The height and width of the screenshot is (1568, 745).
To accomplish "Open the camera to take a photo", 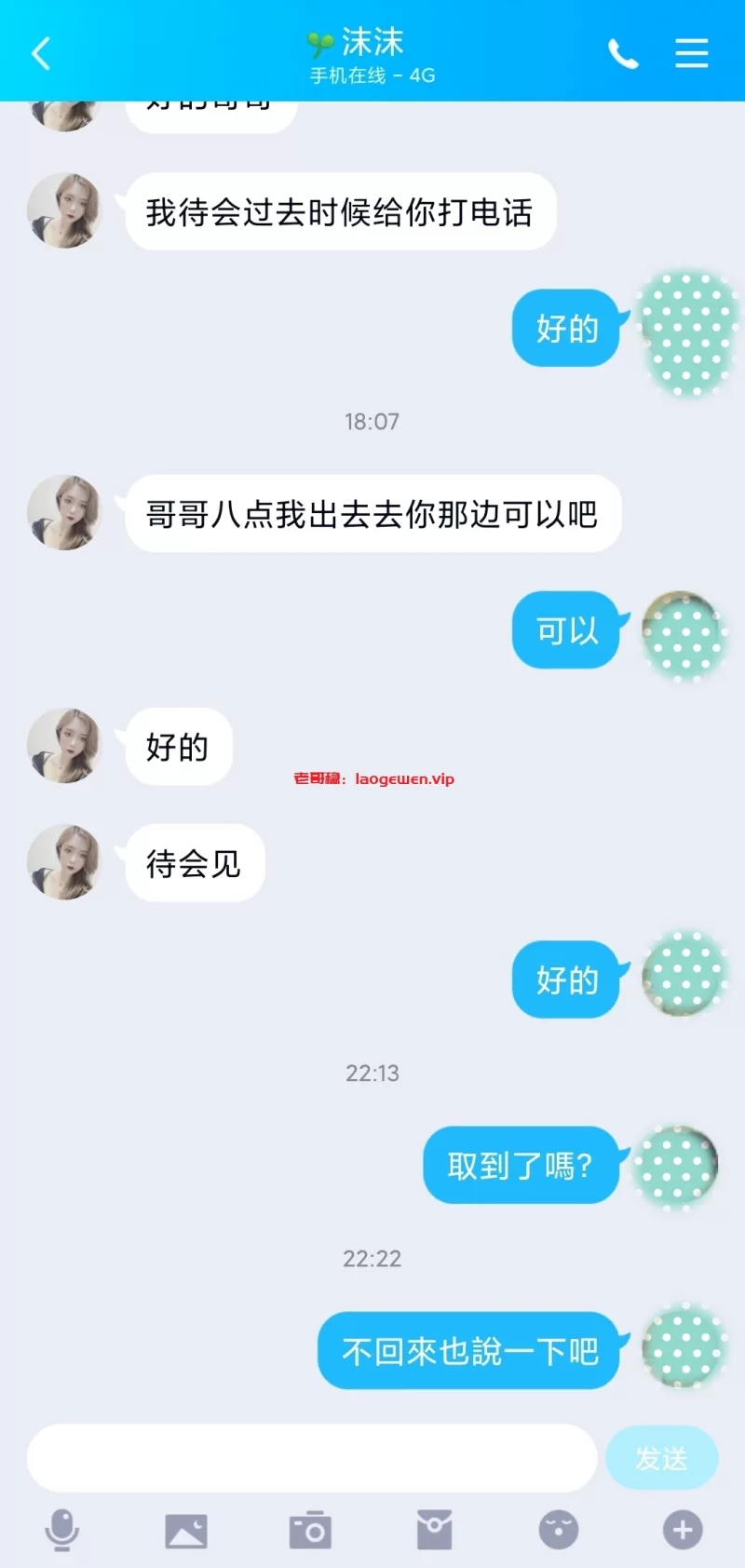I will click(x=310, y=1530).
